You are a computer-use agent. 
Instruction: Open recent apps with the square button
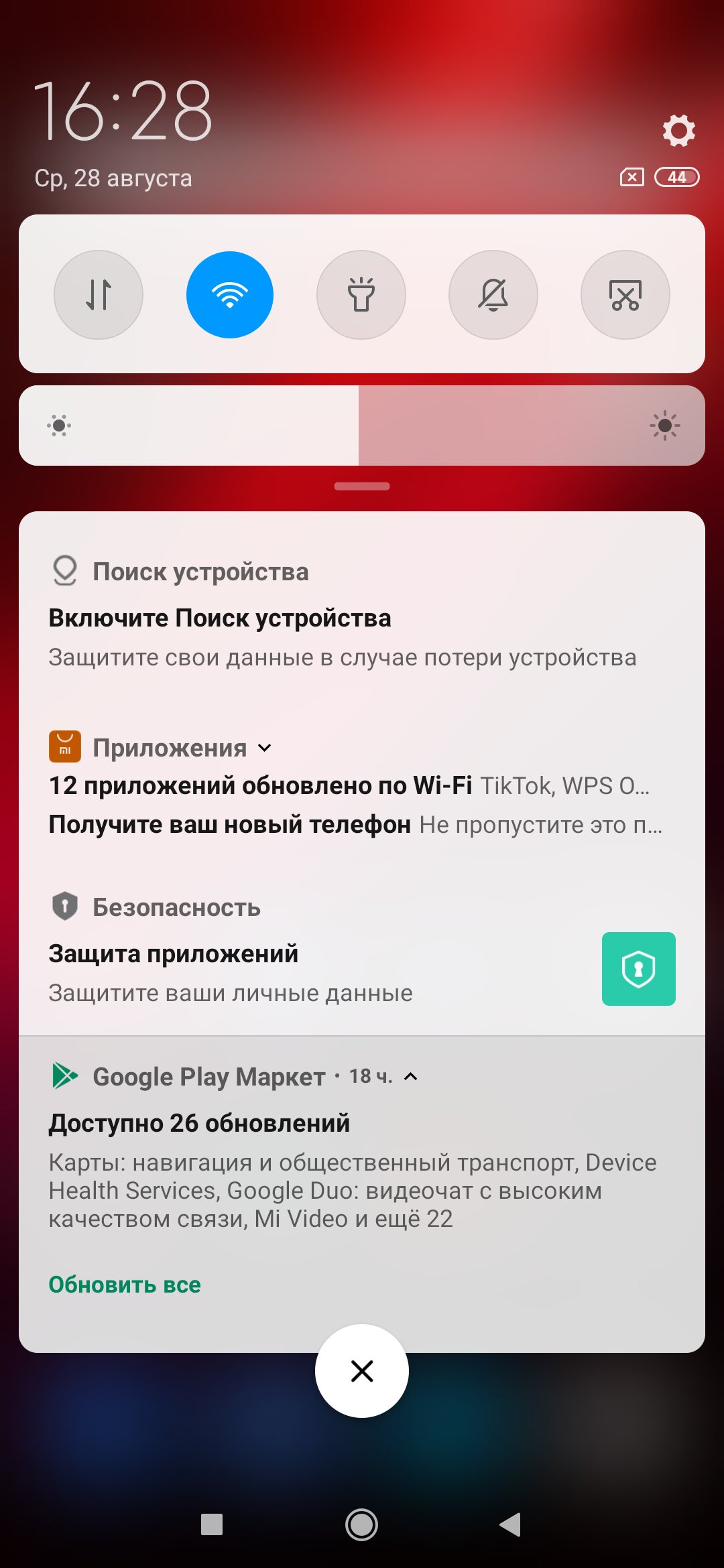pyautogui.click(x=212, y=1524)
